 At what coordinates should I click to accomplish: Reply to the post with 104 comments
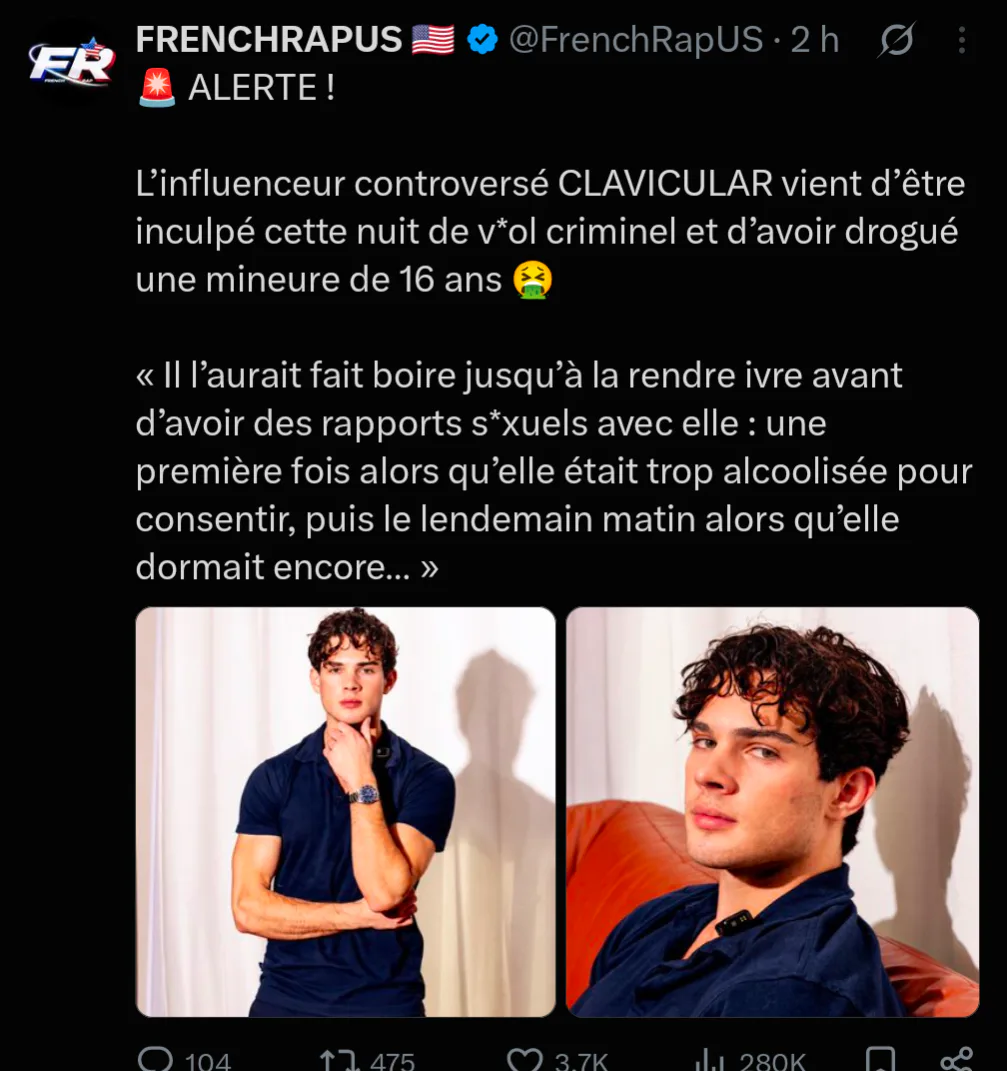pos(184,1059)
